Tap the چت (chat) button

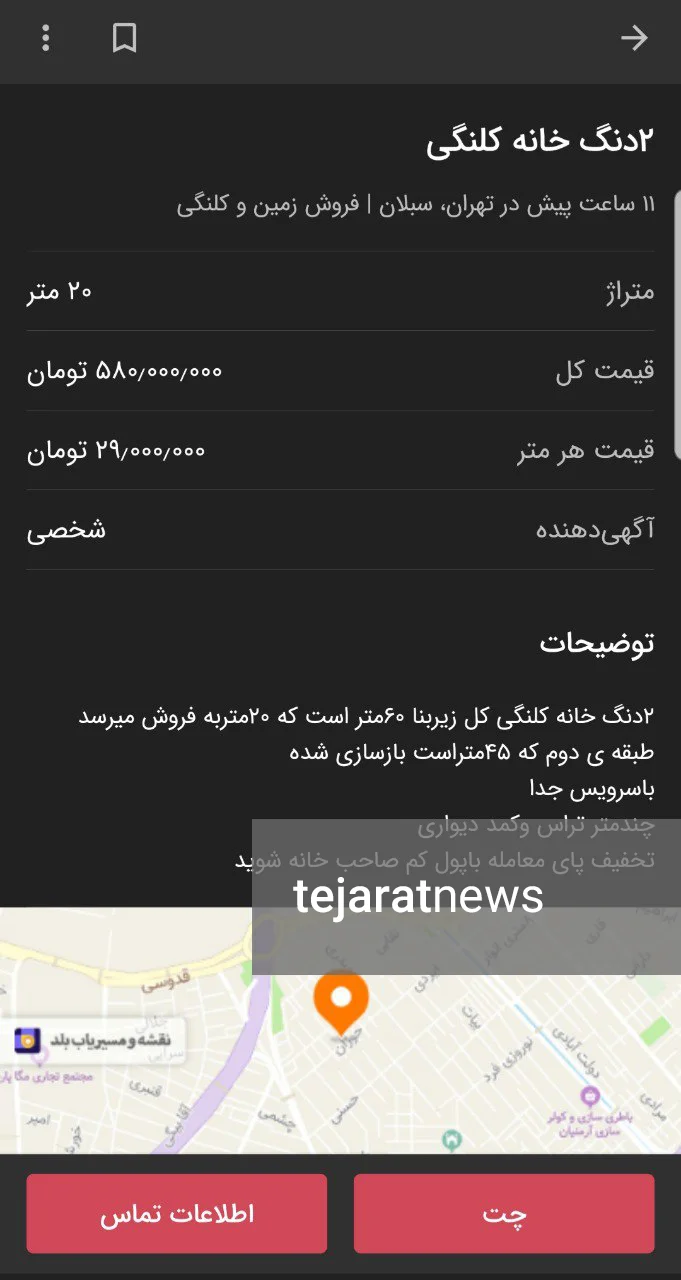click(x=504, y=1213)
